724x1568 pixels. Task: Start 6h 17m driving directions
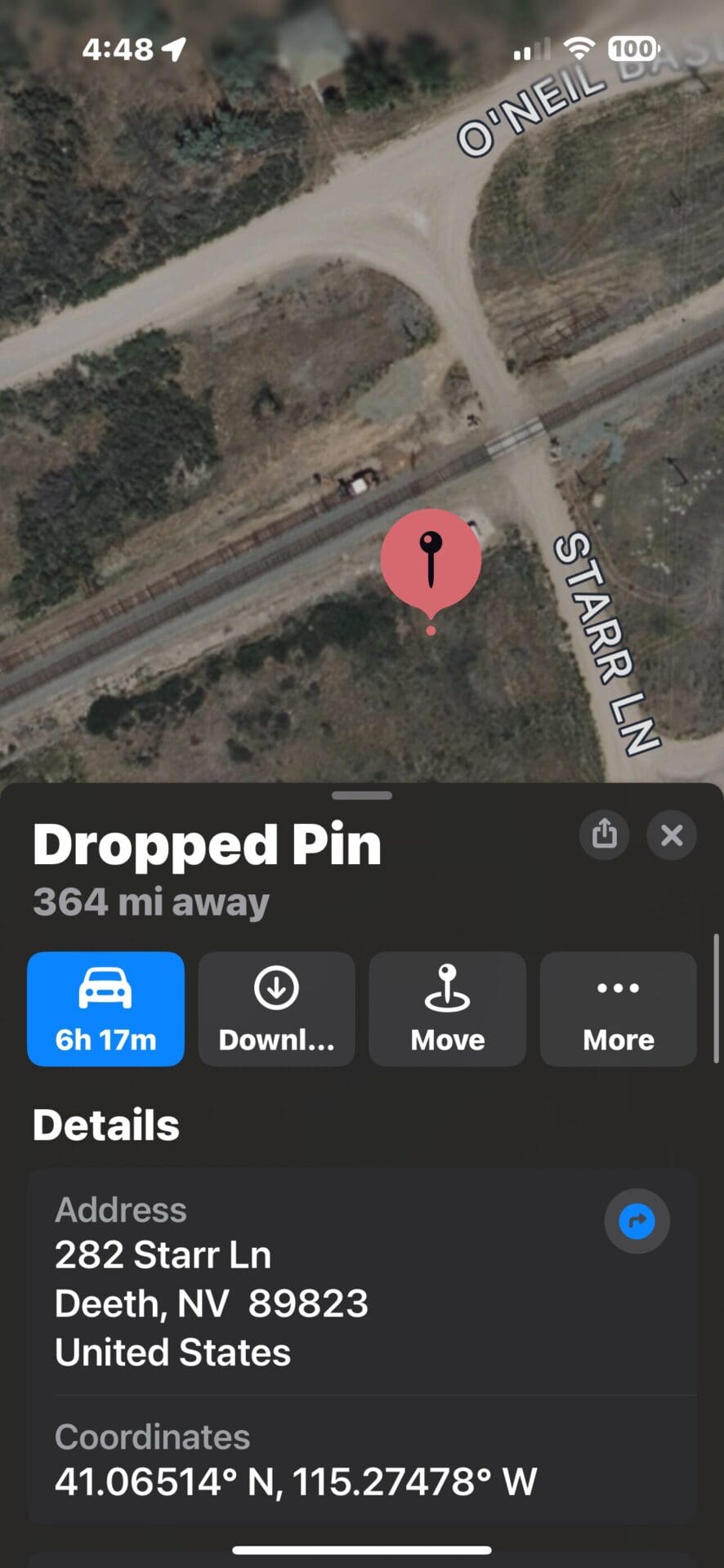click(x=105, y=1009)
